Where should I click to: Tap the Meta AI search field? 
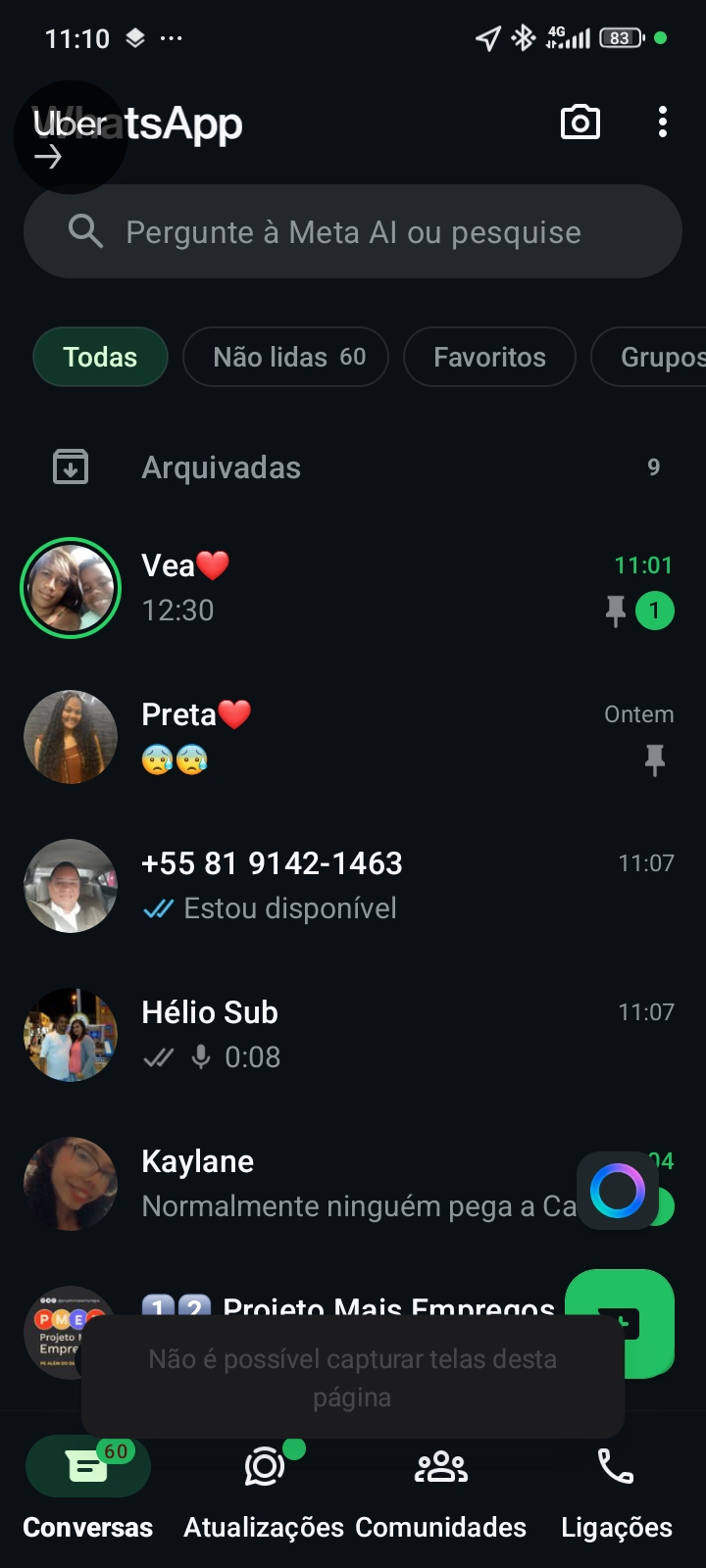click(x=353, y=232)
